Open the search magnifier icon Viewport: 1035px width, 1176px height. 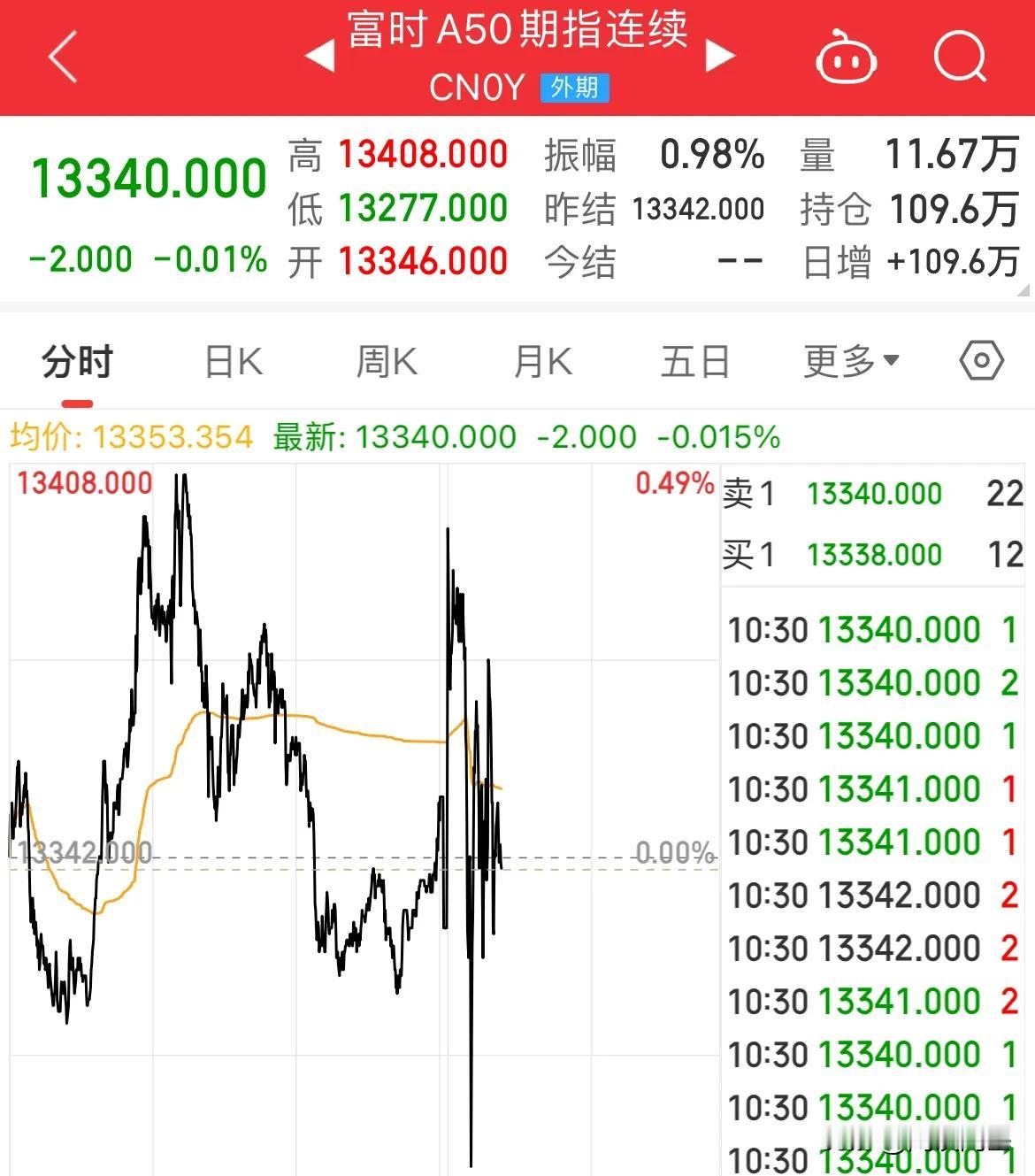pos(961,57)
